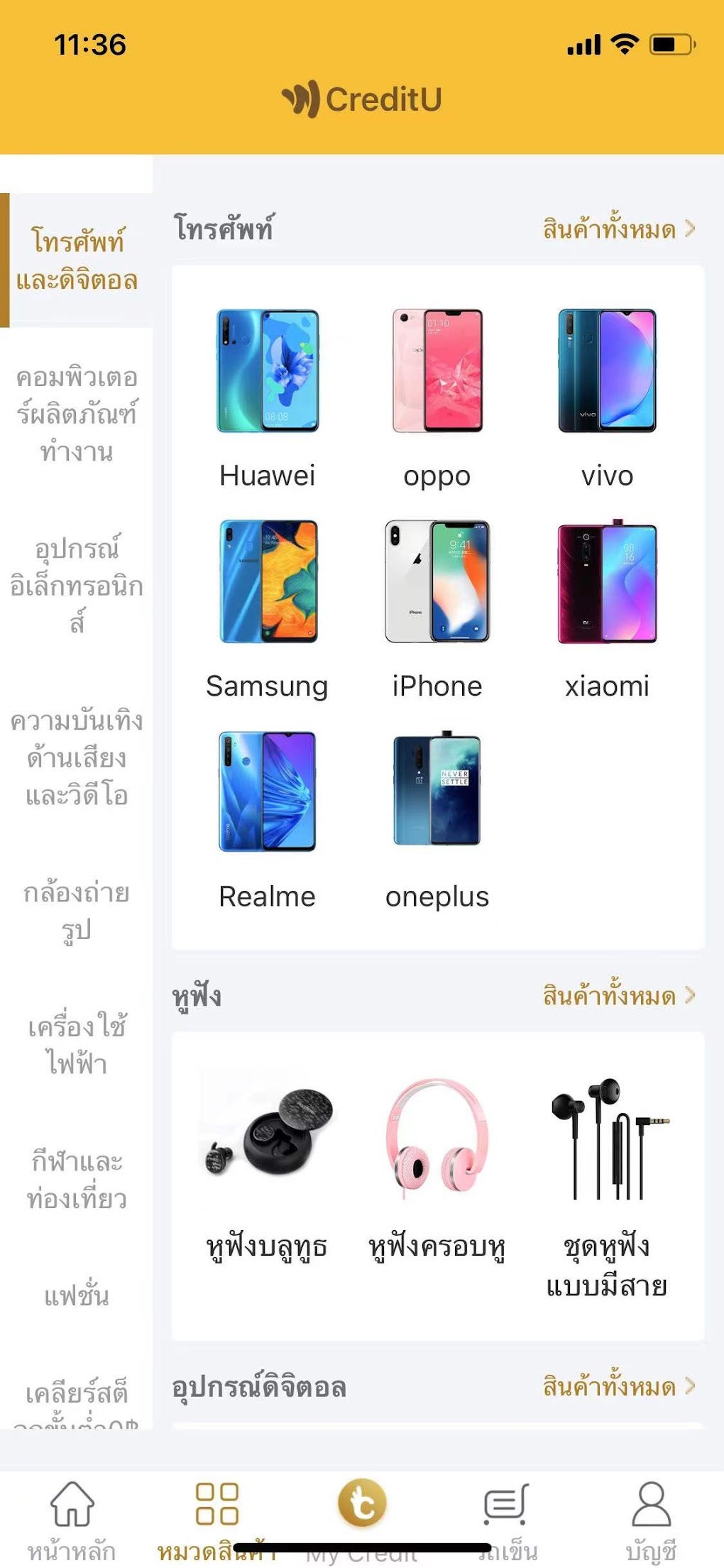The image size is (724, 1568).
Task: Open the vivo phones tile
Action: click(x=607, y=398)
